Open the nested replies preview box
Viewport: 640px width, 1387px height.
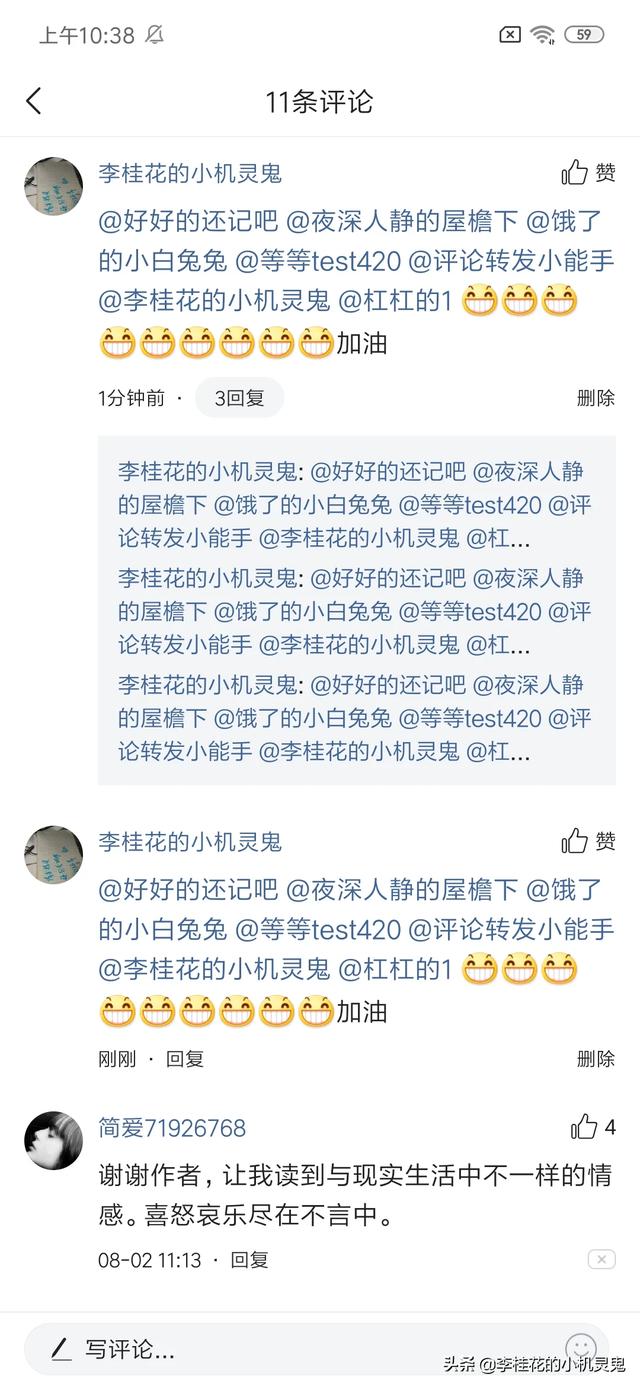pyautogui.click(x=356, y=610)
